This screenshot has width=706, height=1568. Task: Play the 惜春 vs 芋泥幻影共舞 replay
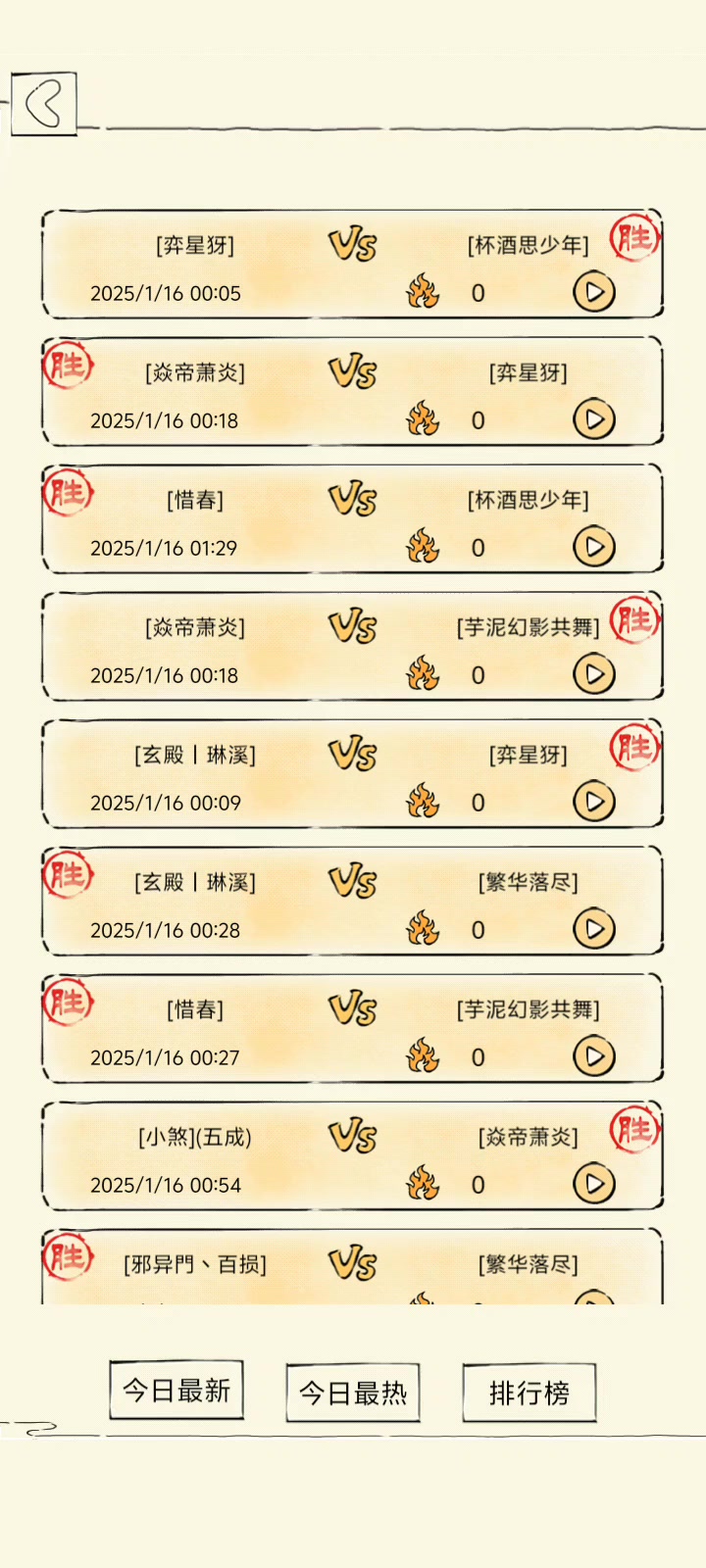(594, 1056)
